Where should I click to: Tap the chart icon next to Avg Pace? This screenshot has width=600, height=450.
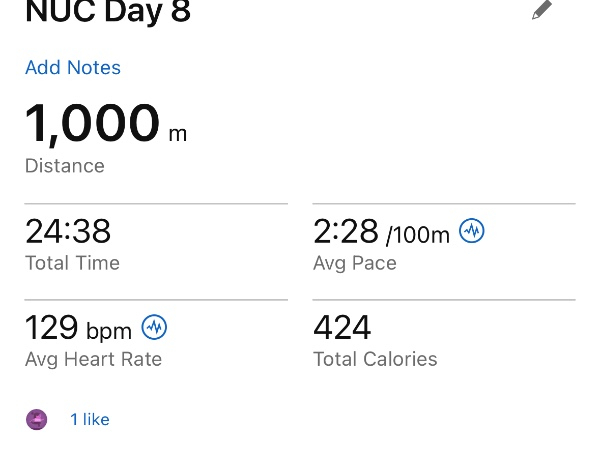[x=471, y=232]
